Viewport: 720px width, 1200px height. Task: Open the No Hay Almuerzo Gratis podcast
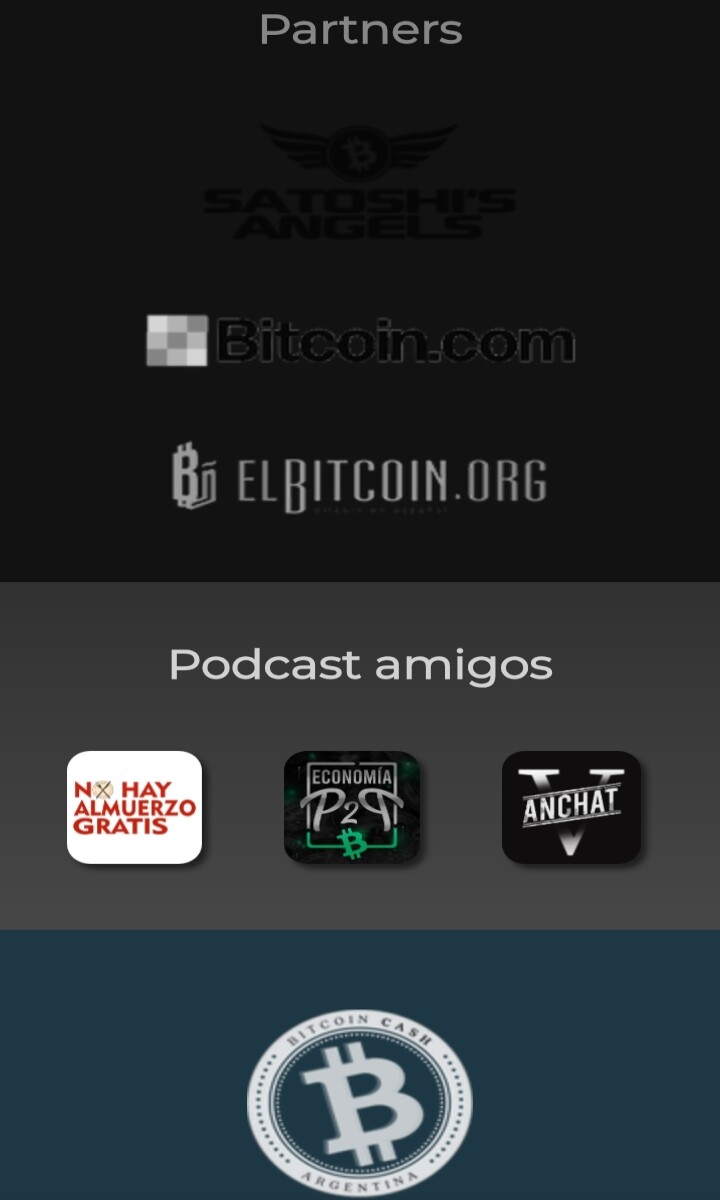(135, 807)
